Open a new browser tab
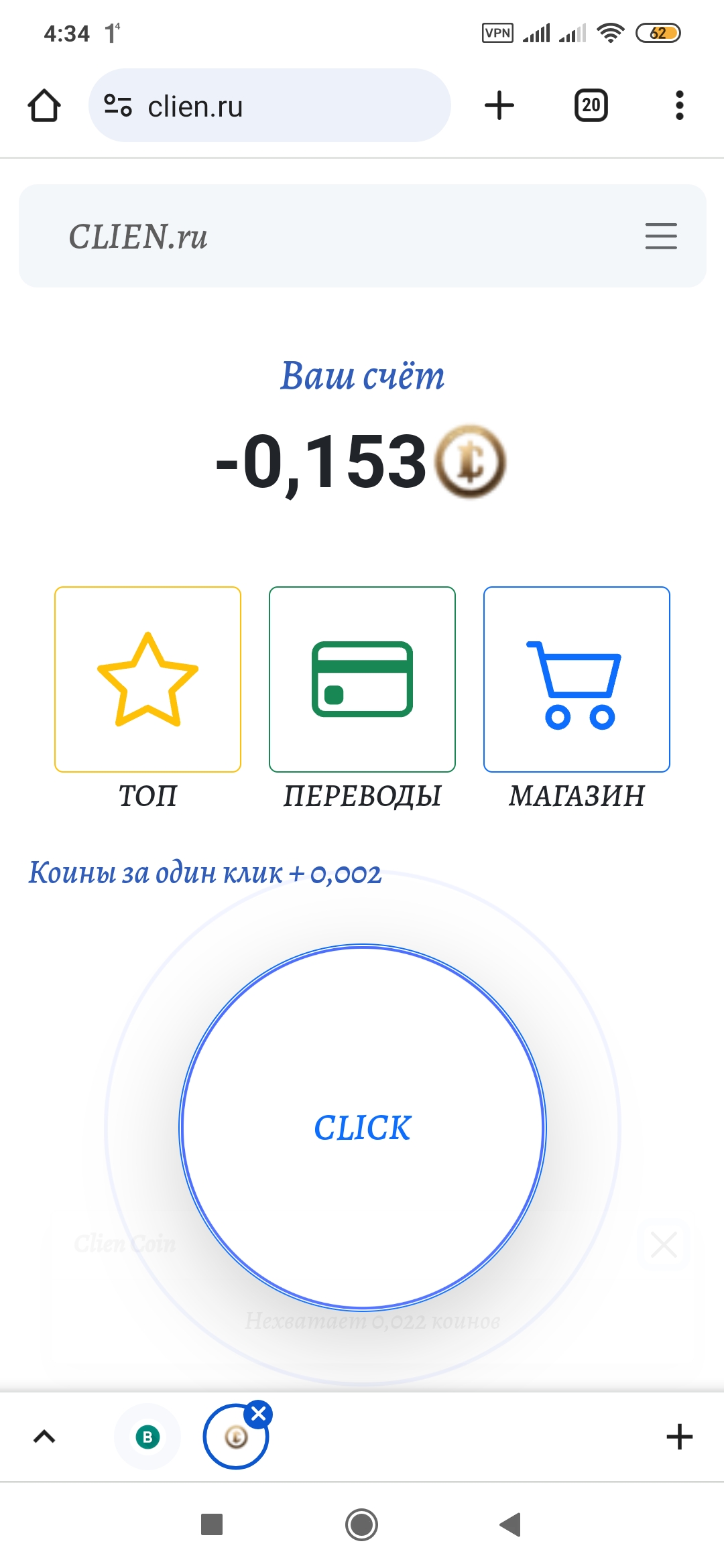Image resolution: width=724 pixels, height=1568 pixels. (499, 106)
